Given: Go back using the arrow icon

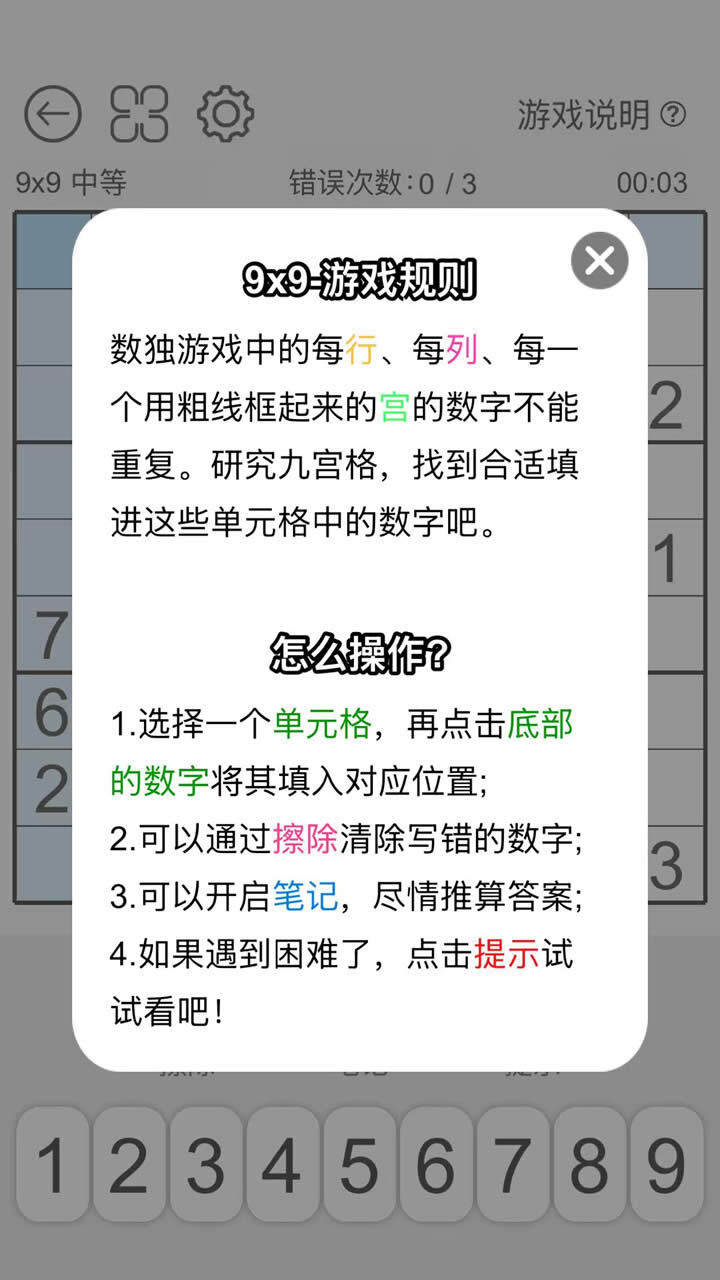Looking at the screenshot, I should pos(52,115).
